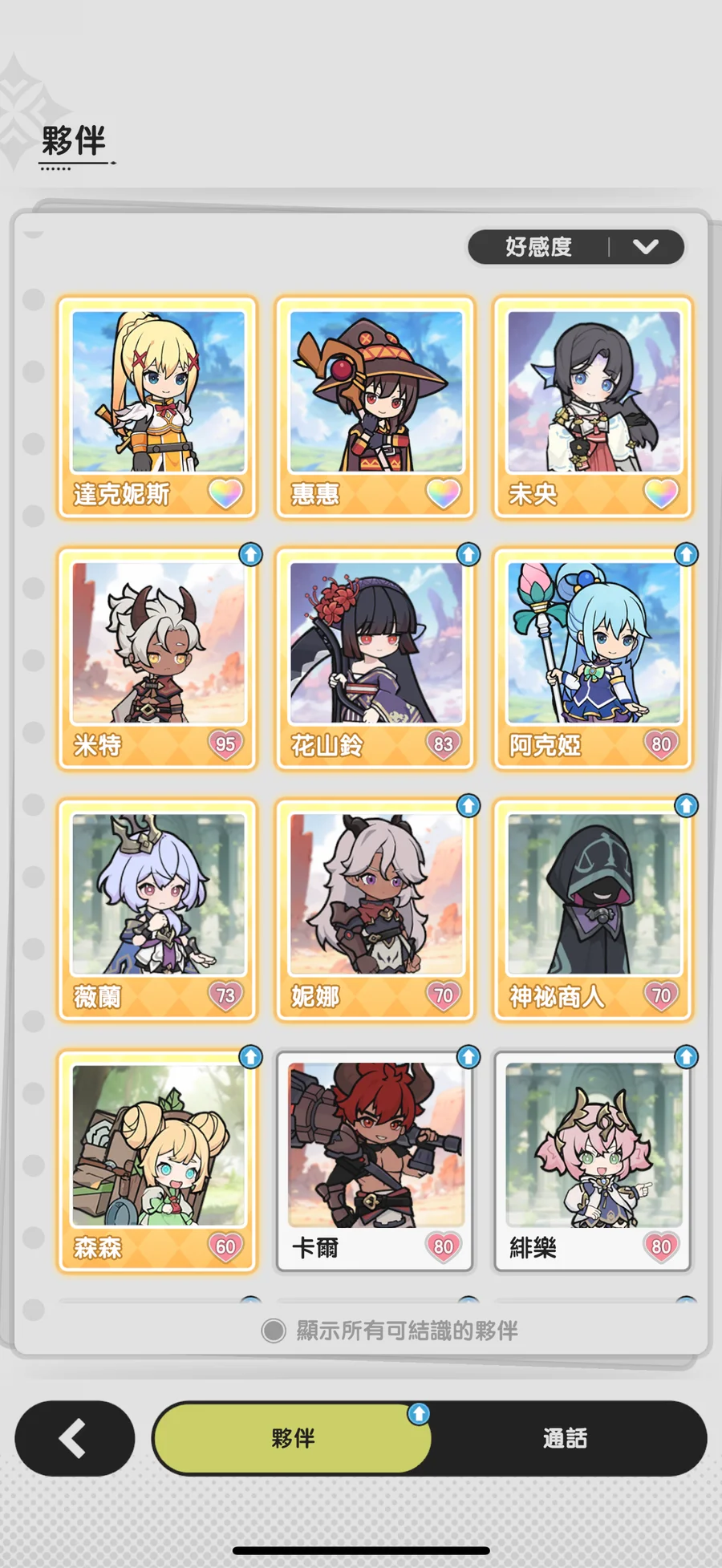Open 妮娜 companion card
722x1568 pixels.
tap(375, 910)
